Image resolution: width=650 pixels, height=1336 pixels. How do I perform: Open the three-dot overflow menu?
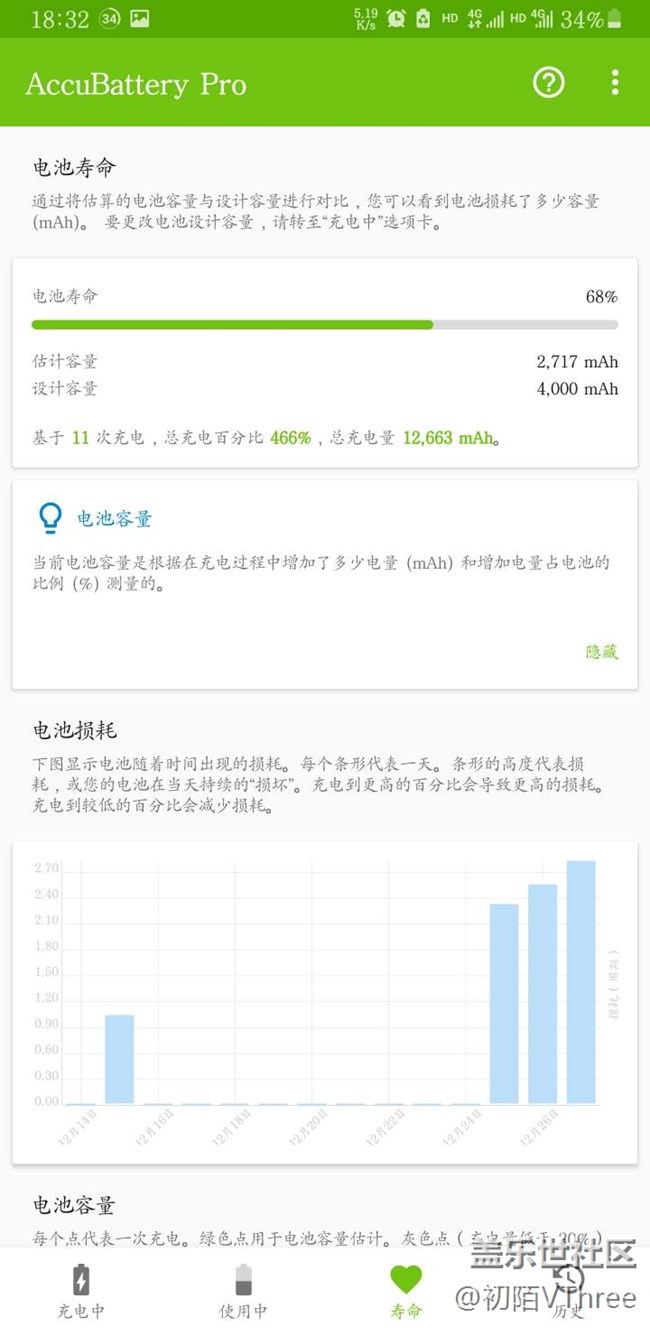[615, 83]
